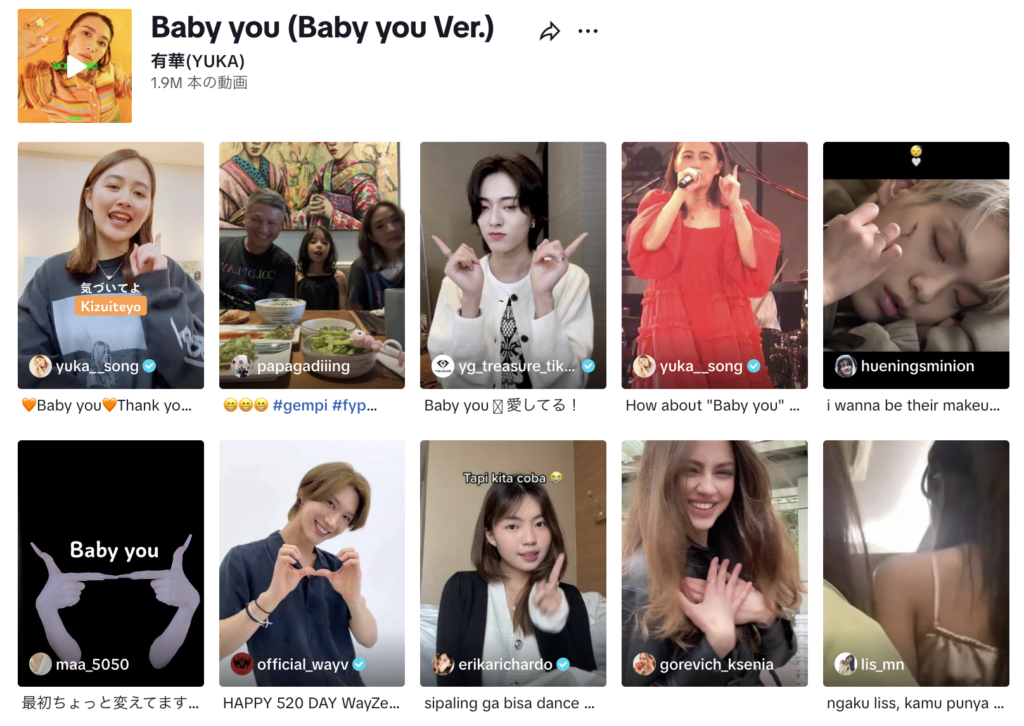
Task: Open yg_treasure_tik video
Action: (513, 264)
